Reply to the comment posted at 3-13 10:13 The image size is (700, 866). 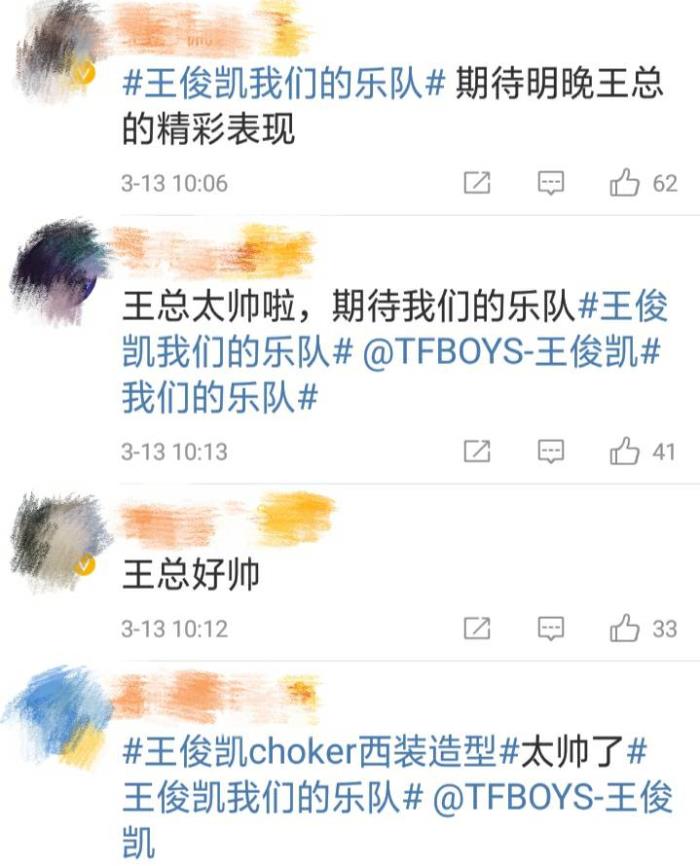click(551, 452)
